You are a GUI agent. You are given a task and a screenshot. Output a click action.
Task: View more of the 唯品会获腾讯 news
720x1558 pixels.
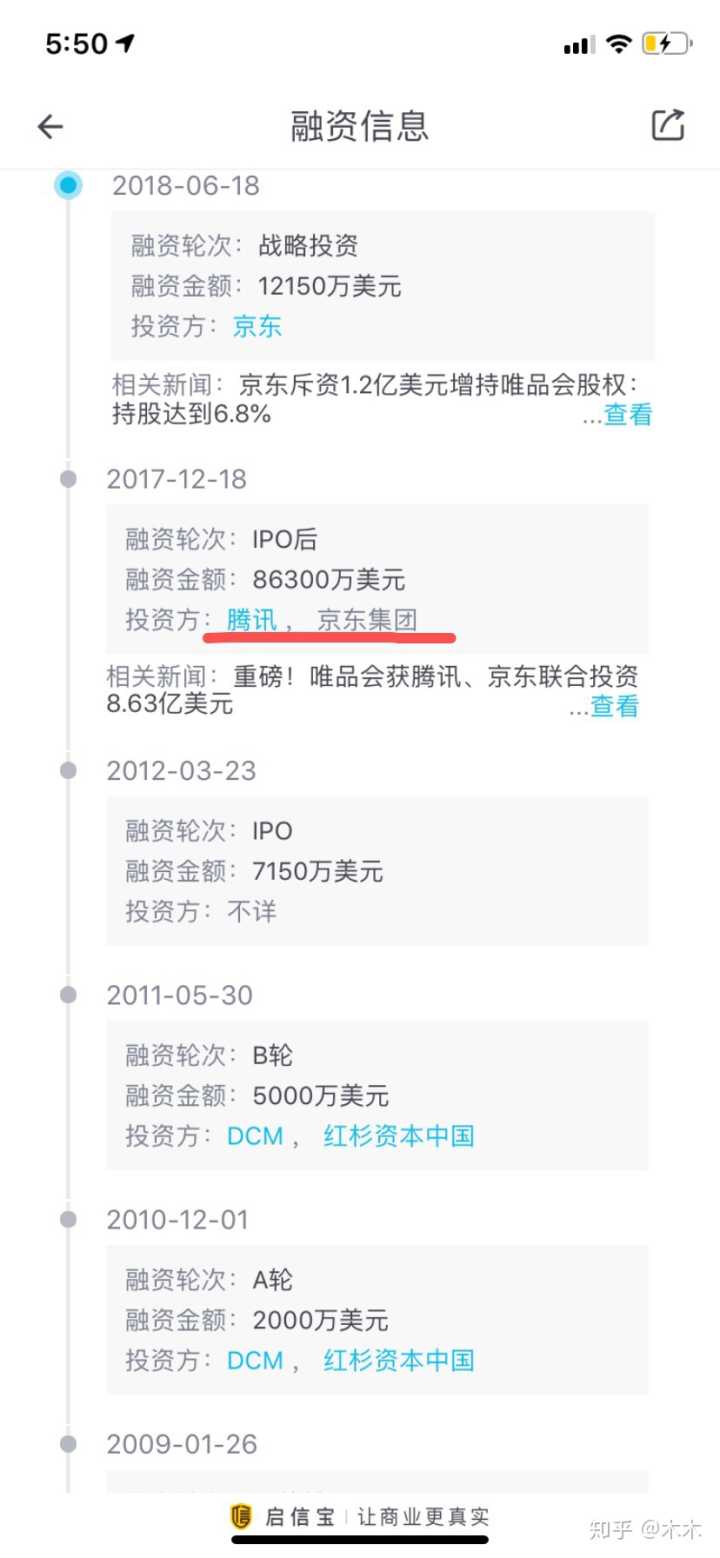pos(614,706)
